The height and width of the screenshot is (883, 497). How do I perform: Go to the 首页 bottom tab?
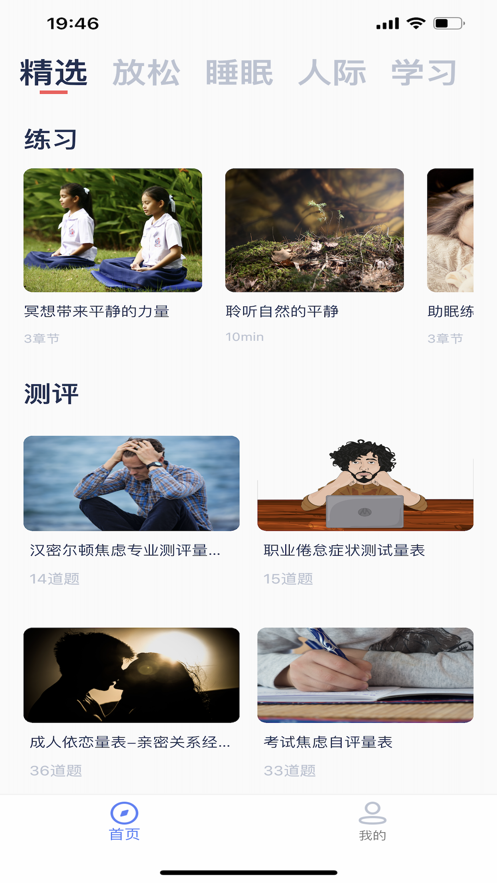coord(124,822)
